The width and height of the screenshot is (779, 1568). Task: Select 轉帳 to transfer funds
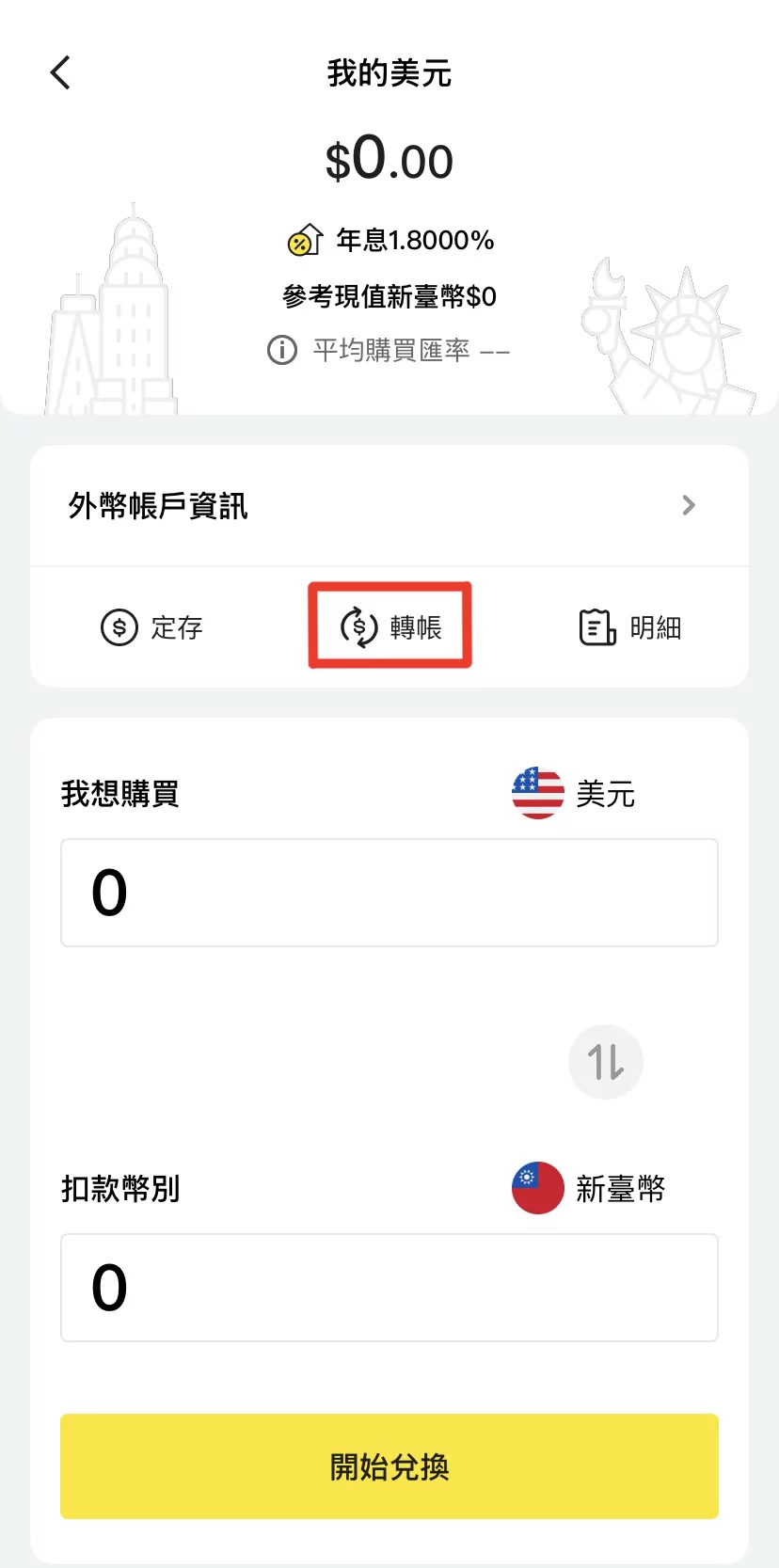(389, 626)
